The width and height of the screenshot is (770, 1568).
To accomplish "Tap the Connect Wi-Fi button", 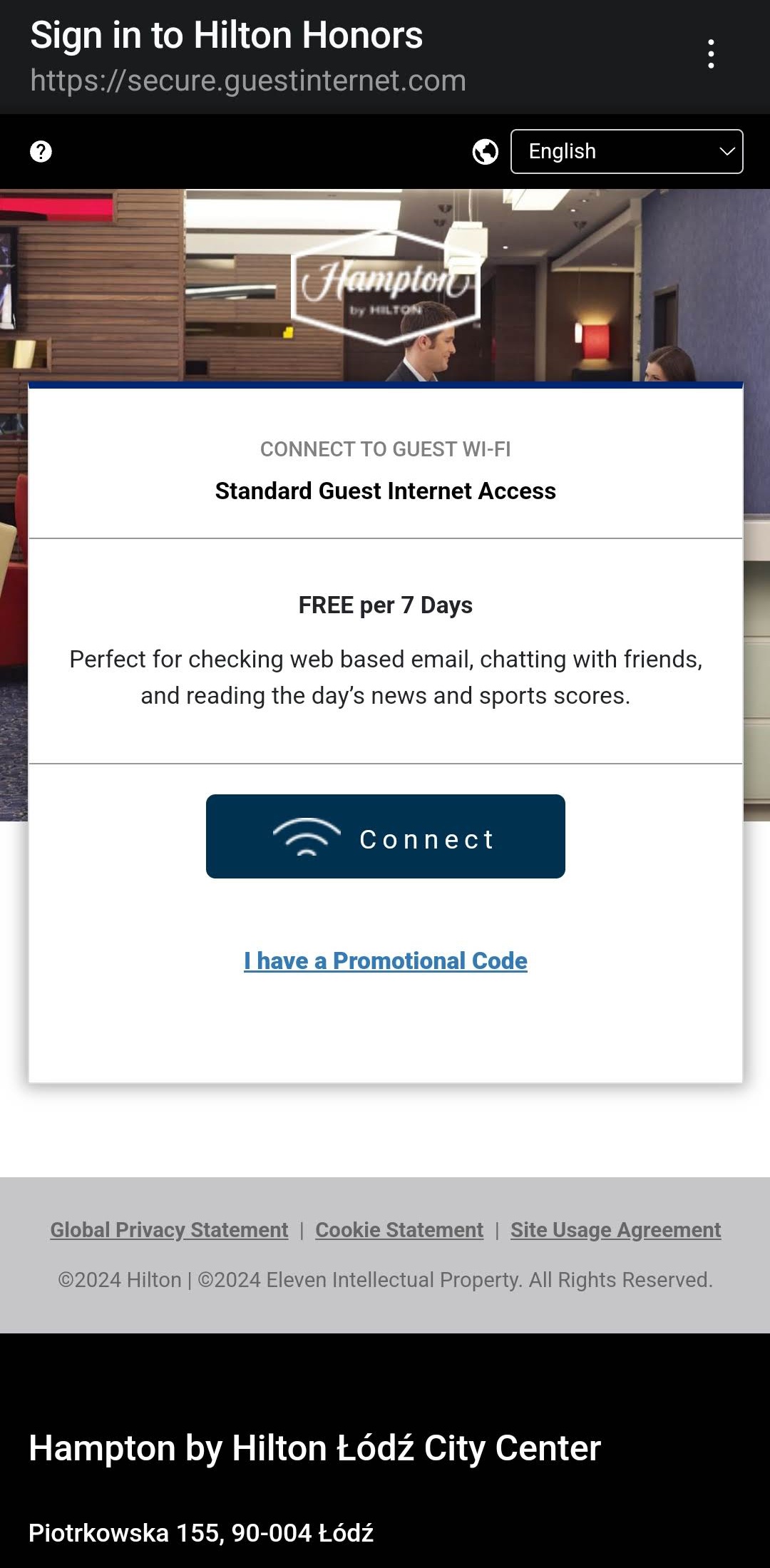I will [x=385, y=836].
